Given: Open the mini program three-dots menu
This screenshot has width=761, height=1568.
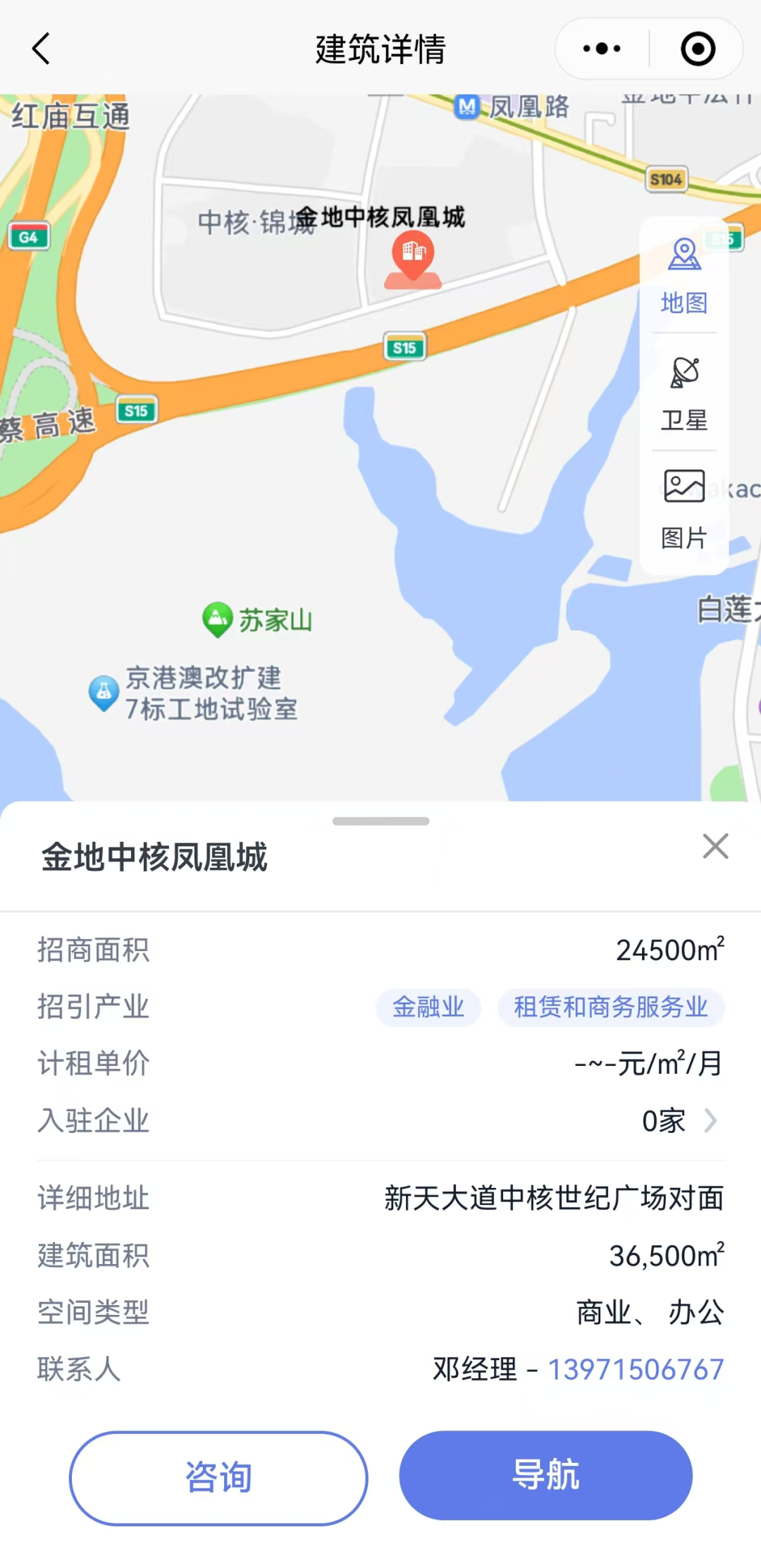Looking at the screenshot, I should 602,49.
